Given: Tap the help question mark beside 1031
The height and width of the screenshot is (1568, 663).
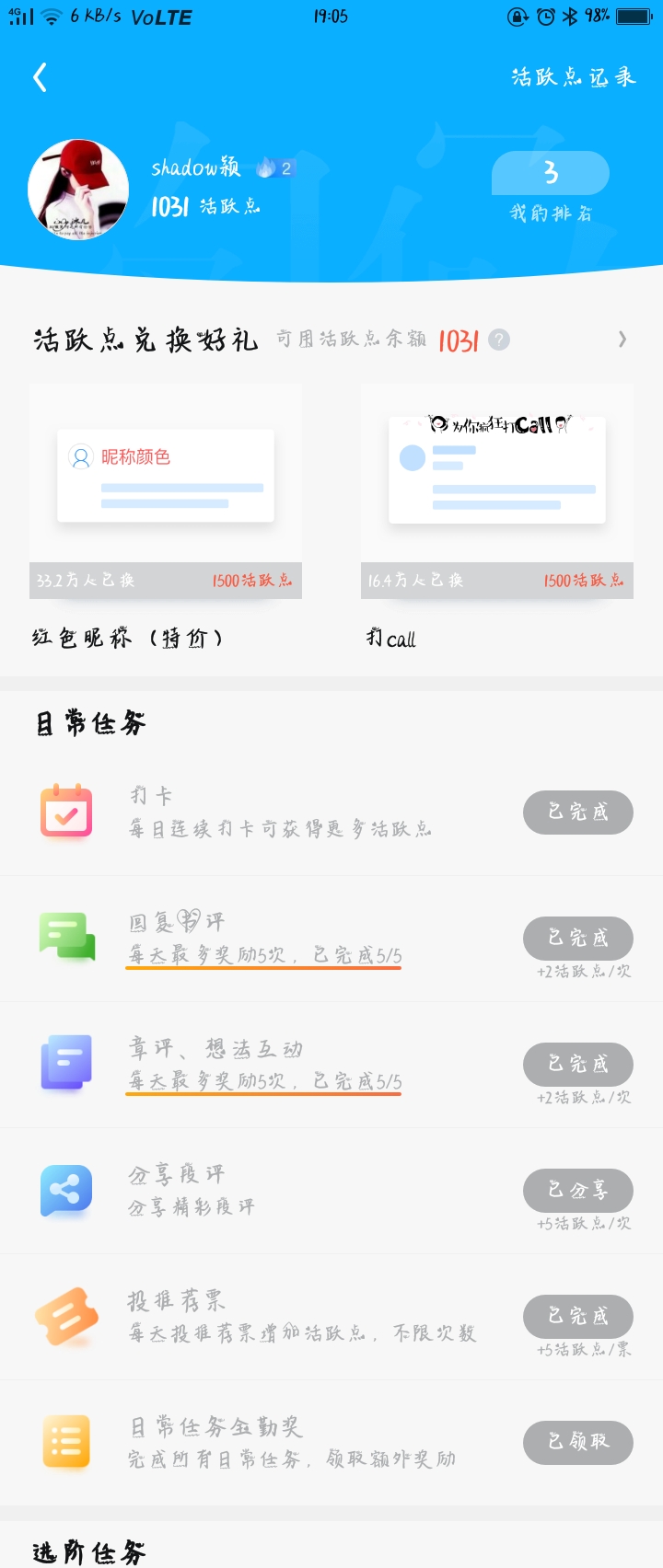Looking at the screenshot, I should [499, 340].
